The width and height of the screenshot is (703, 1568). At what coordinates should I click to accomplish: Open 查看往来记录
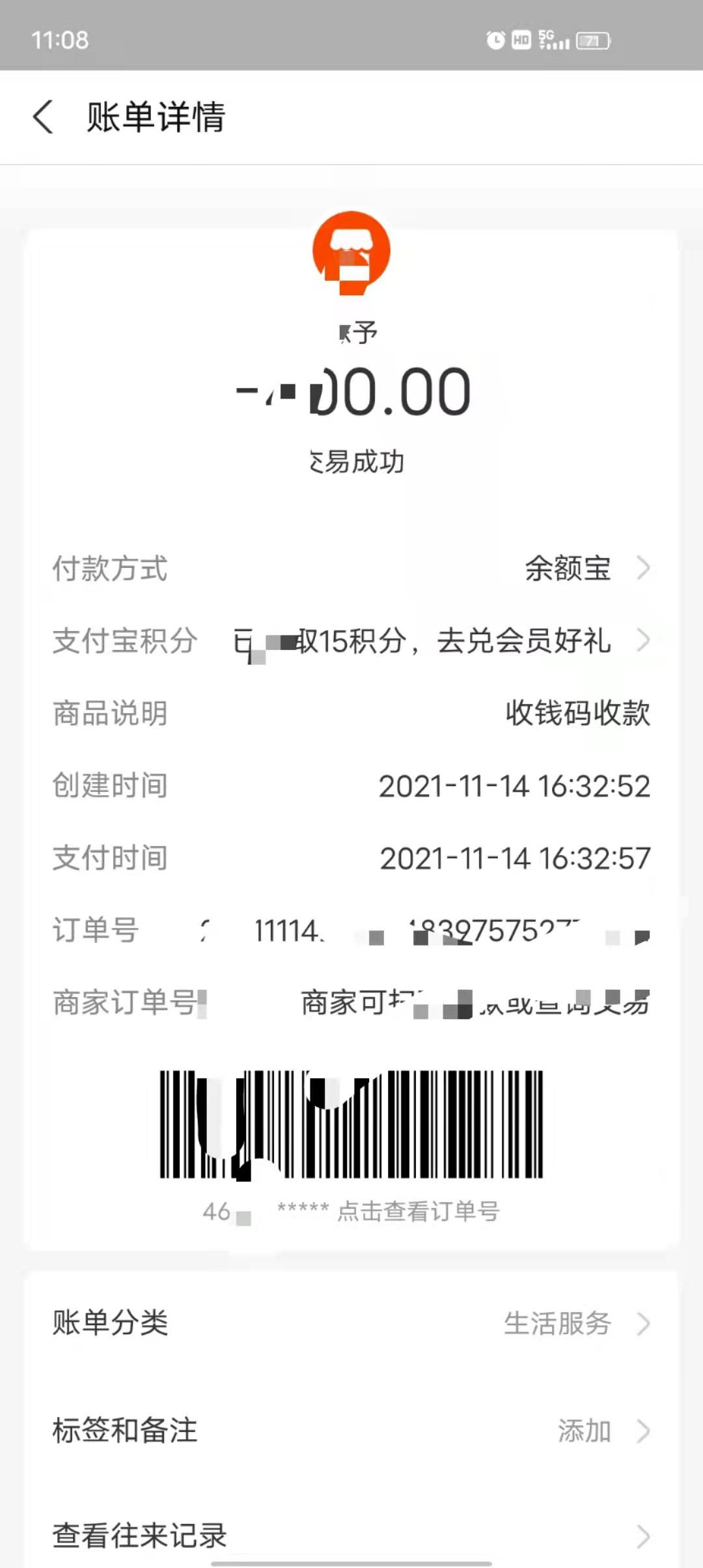pyautogui.click(x=351, y=1535)
